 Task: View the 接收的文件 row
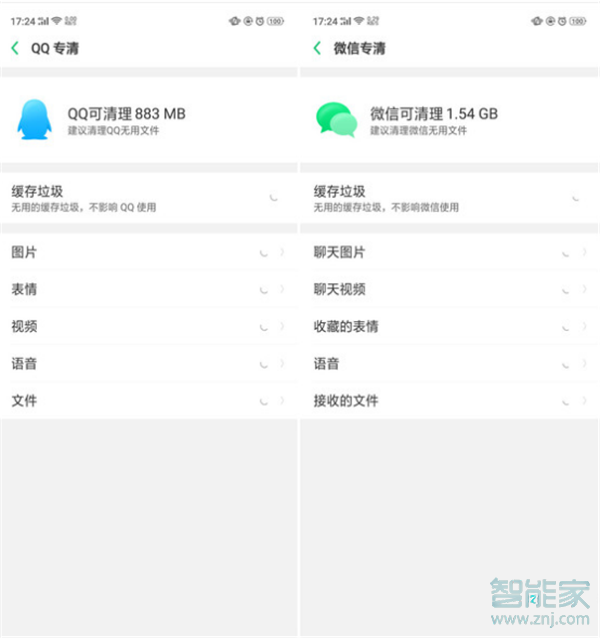(450, 401)
